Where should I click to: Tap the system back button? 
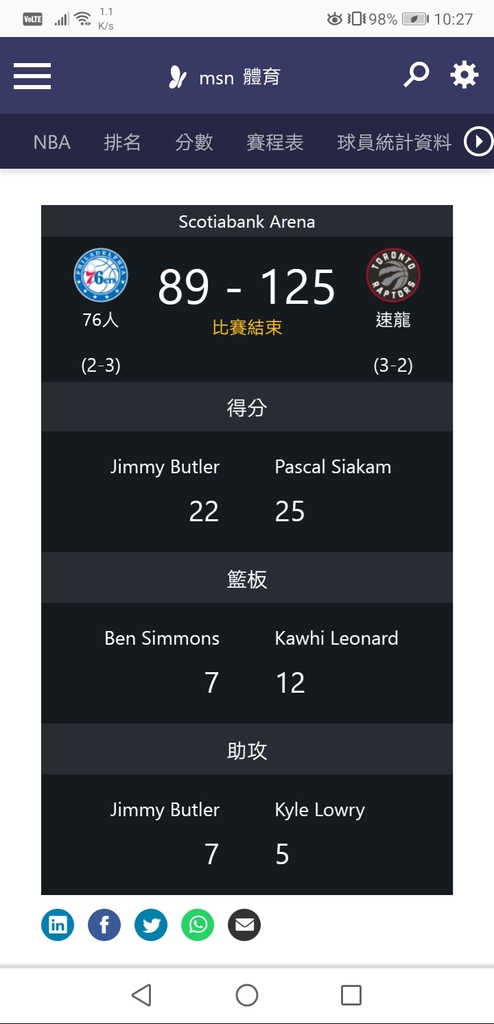click(142, 995)
